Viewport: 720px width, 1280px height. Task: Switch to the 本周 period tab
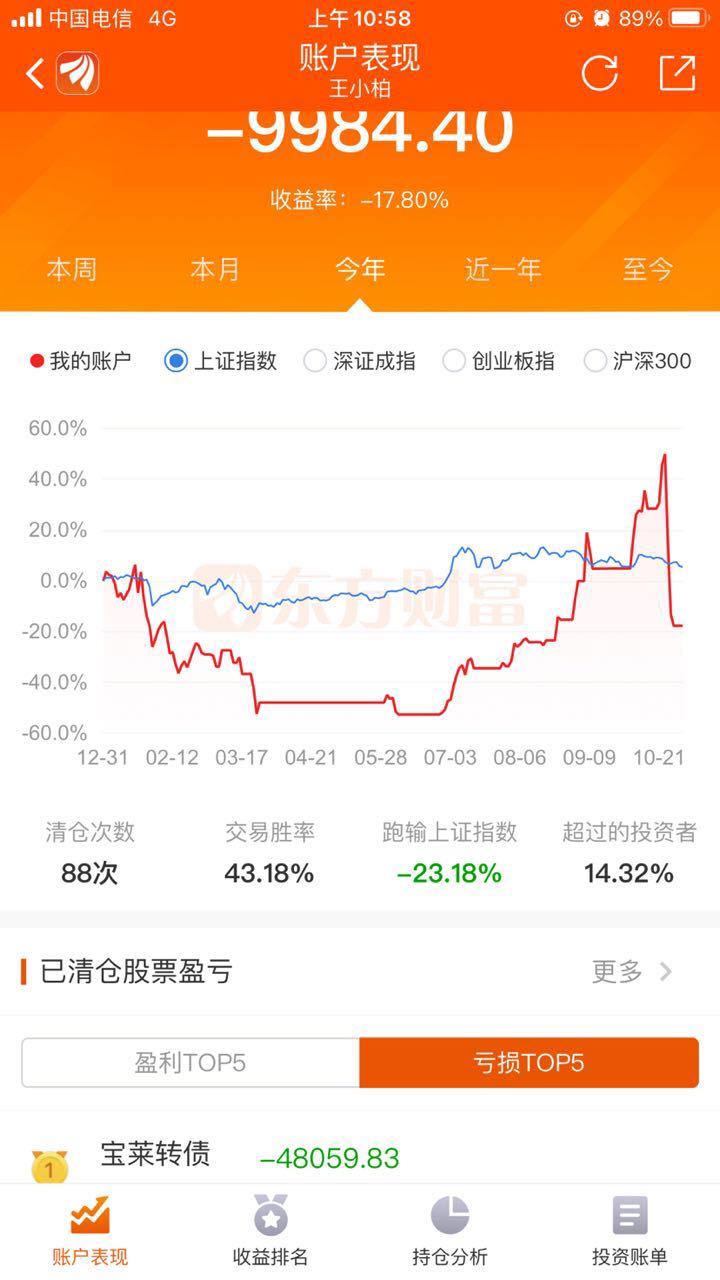pyautogui.click(x=72, y=269)
